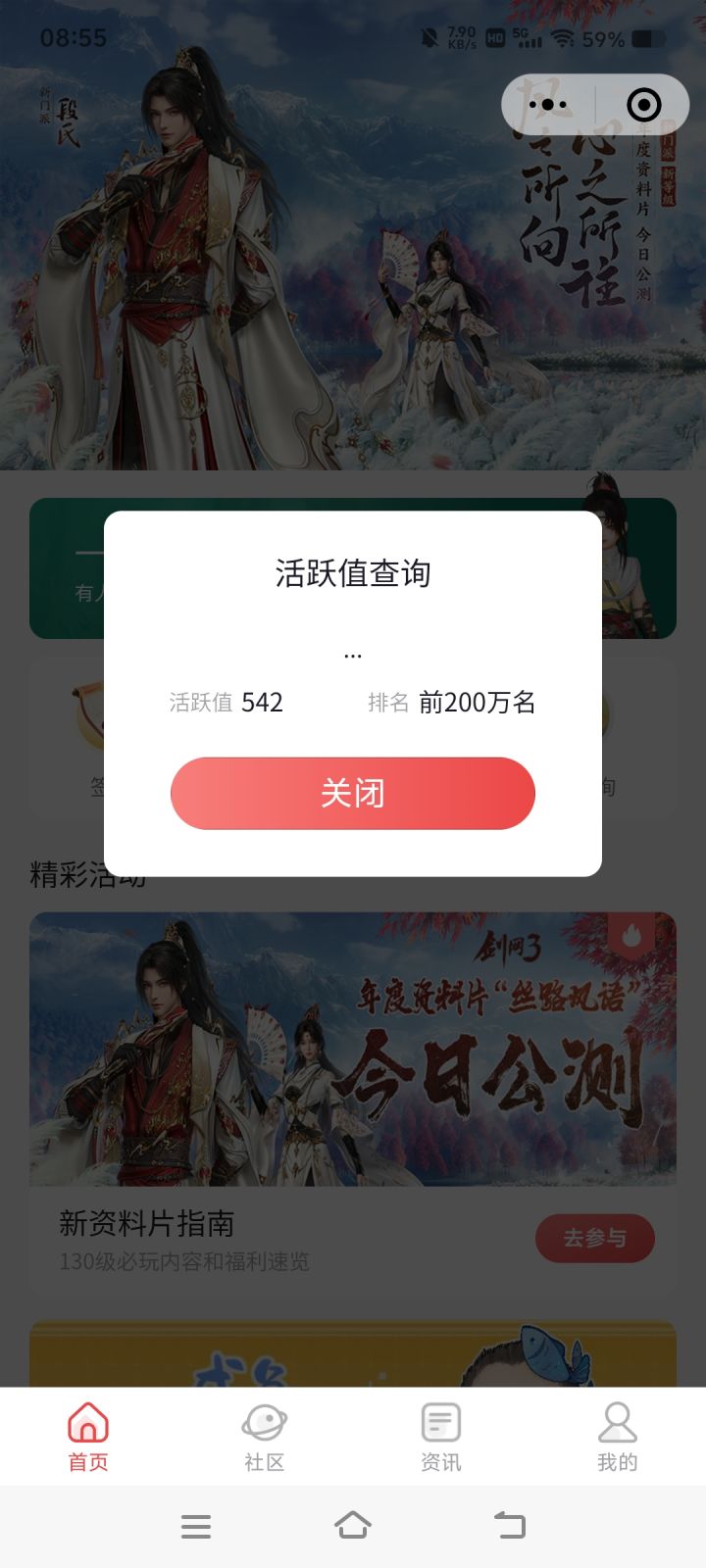
Task: Open recent apps with the menu icon
Action: coord(196,1525)
